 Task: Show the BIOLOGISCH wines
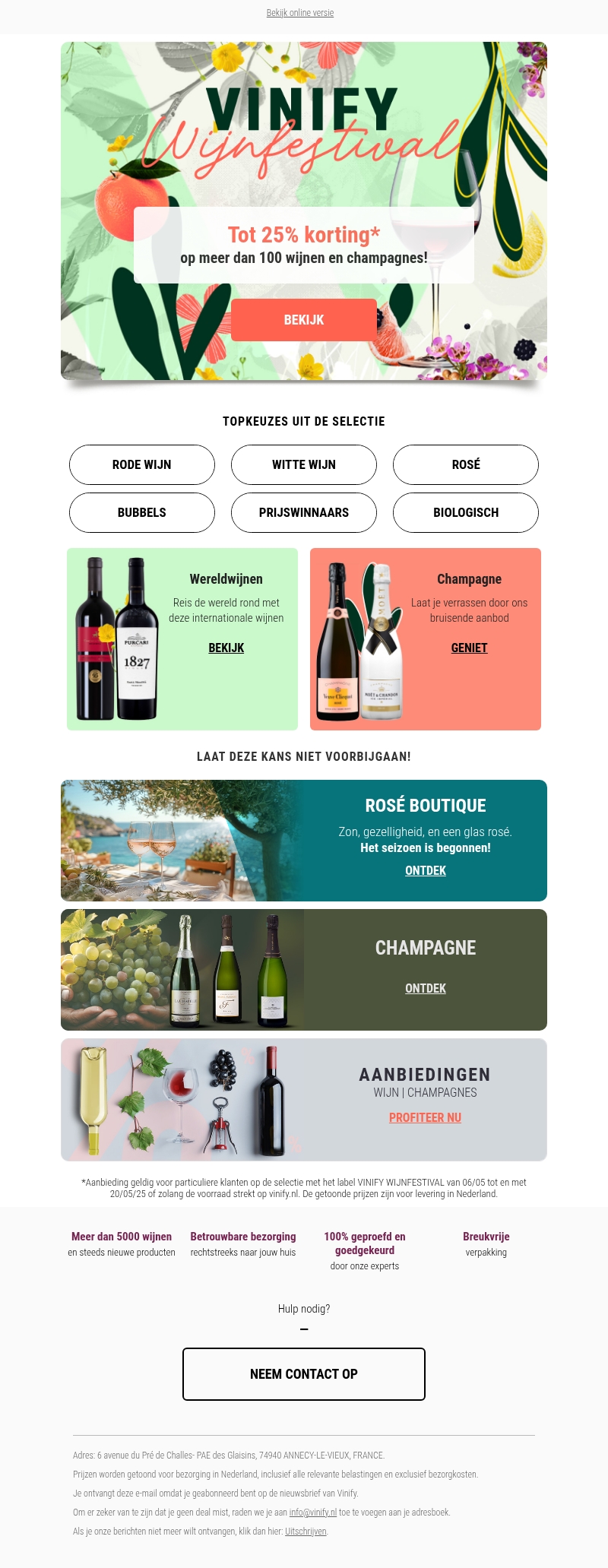point(466,512)
